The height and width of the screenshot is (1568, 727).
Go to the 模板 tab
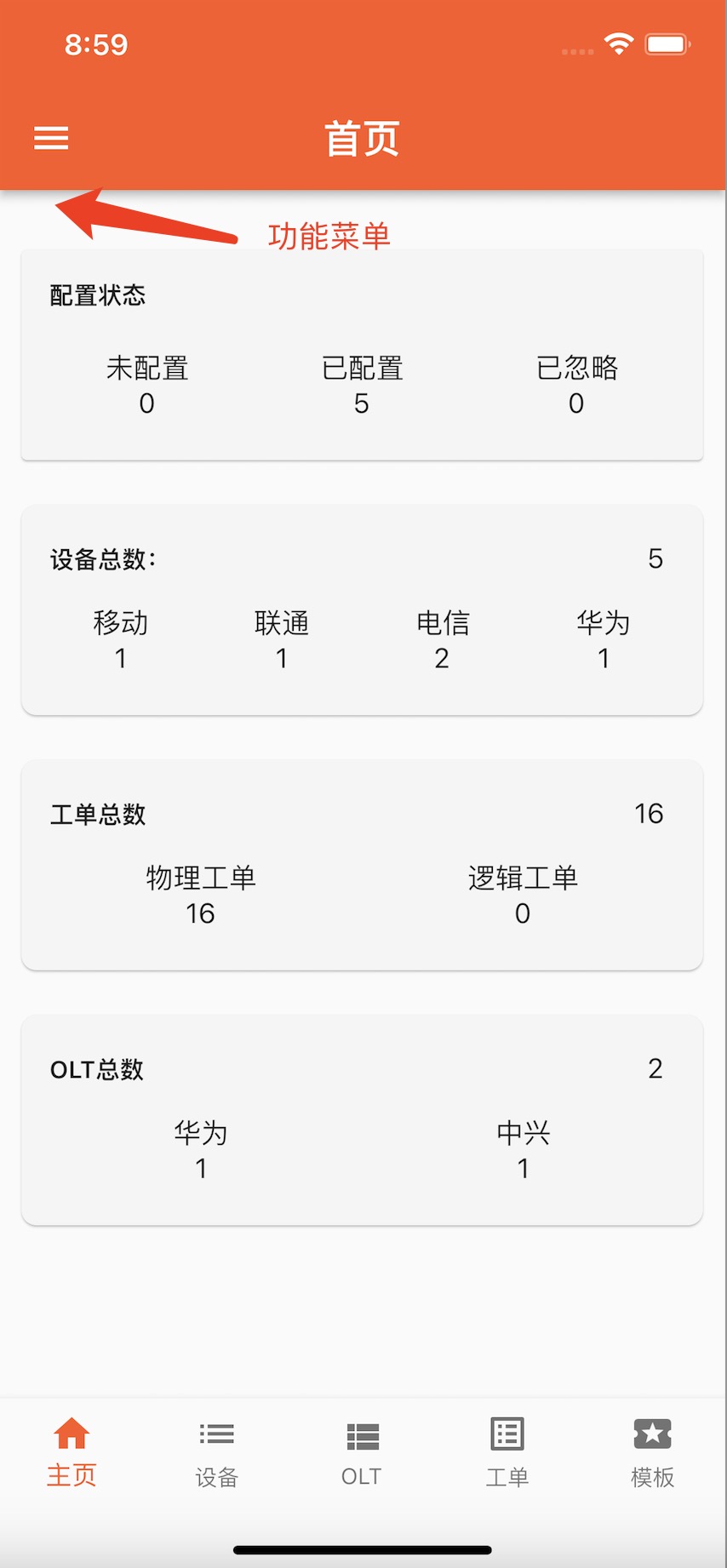click(653, 1454)
